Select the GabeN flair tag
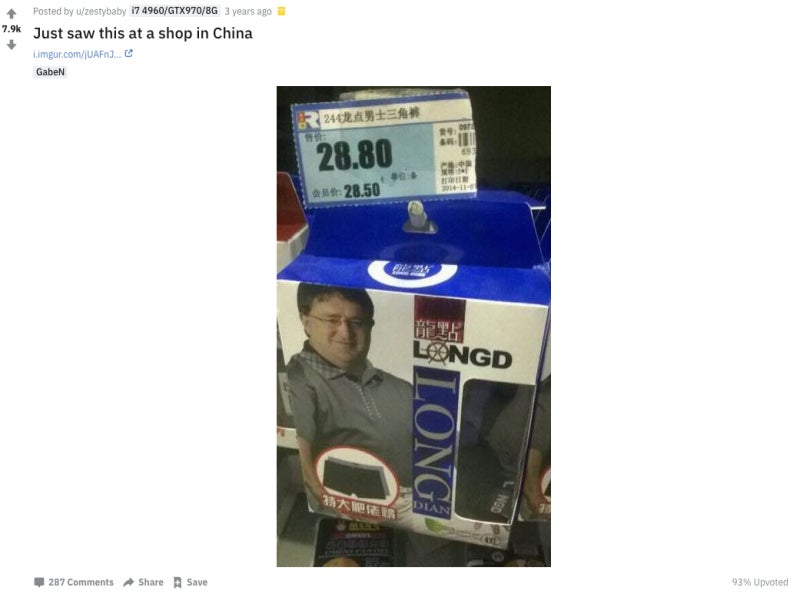Viewport: 800px width, 604px height. pyautogui.click(x=50, y=72)
